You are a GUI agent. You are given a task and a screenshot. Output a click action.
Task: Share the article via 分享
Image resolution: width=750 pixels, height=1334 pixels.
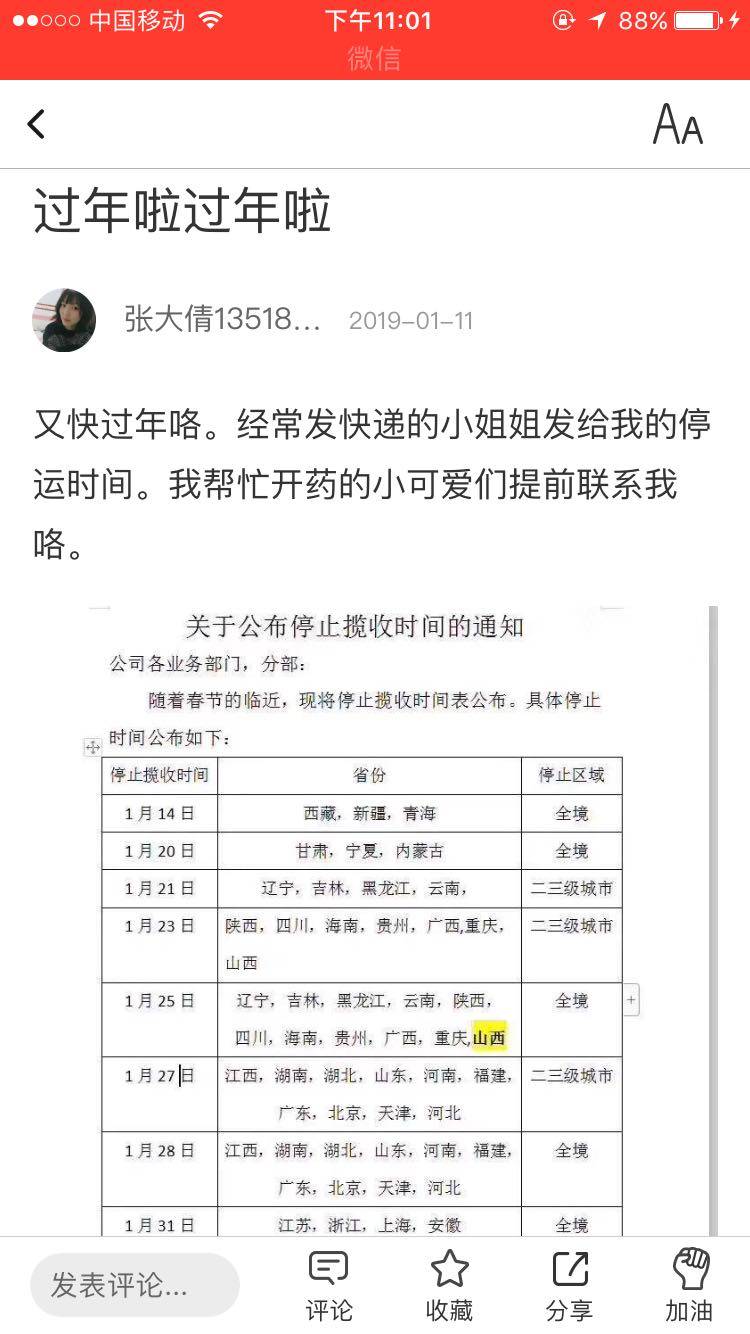570,1286
